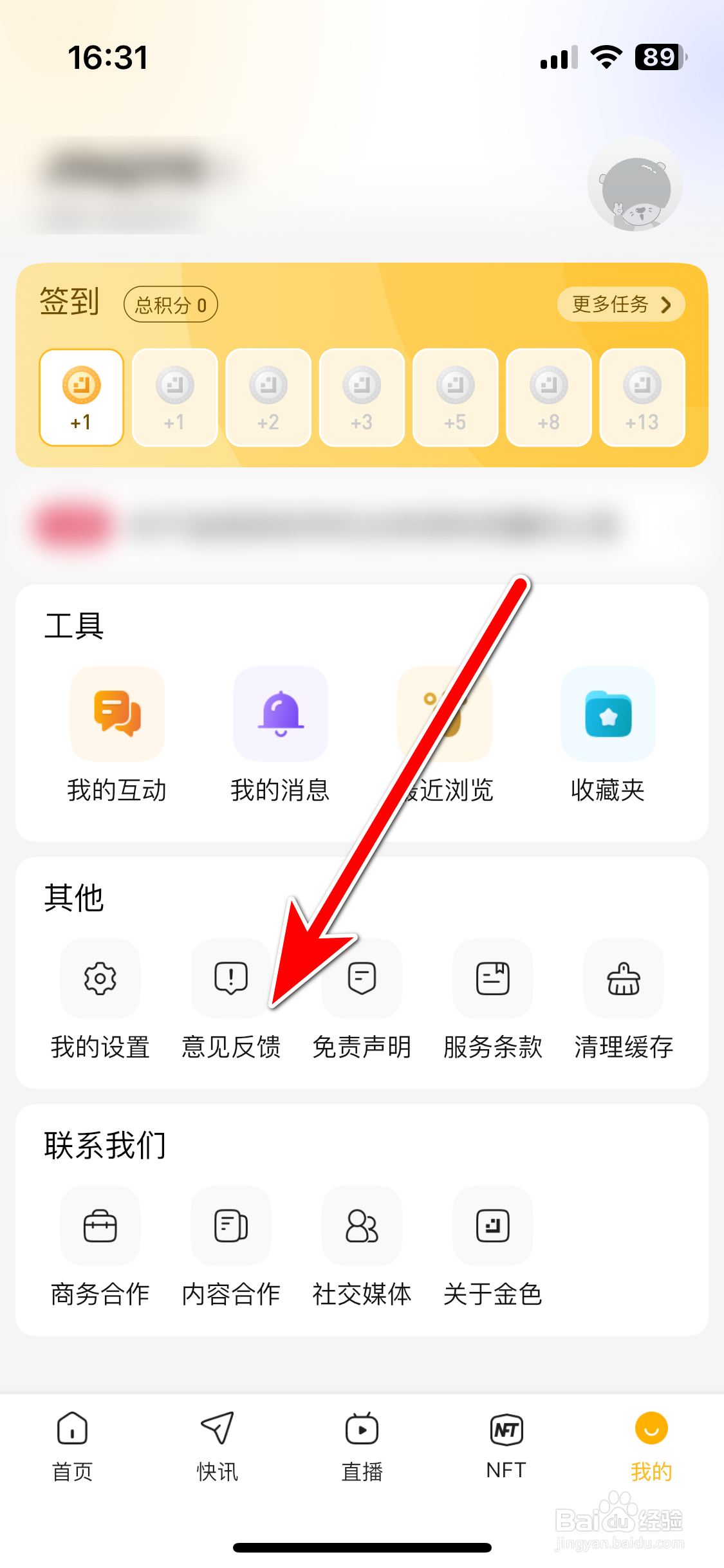Open 我的消息 notifications bell
The width and height of the screenshot is (724, 1568).
(280, 714)
